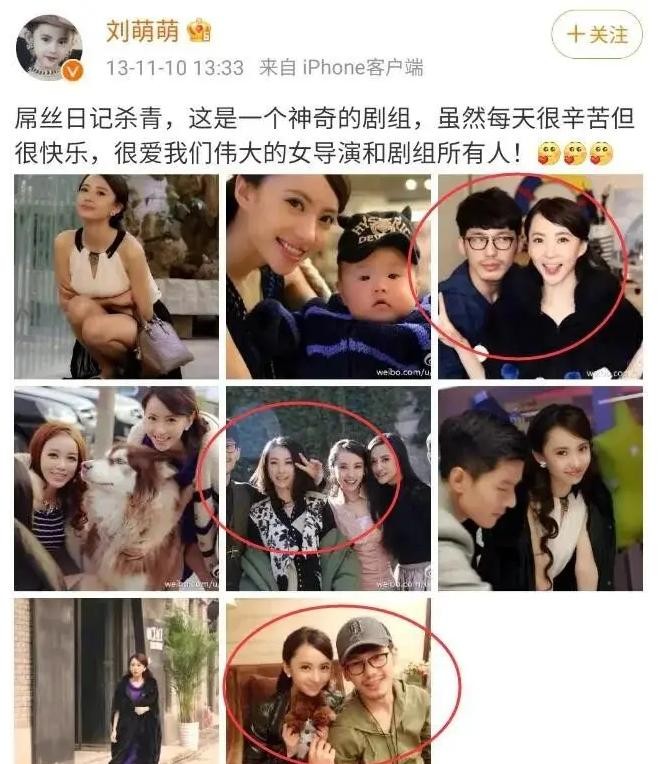The image size is (665, 764).
Task: Tap the +关注 follow button
Action: [x=597, y=34]
